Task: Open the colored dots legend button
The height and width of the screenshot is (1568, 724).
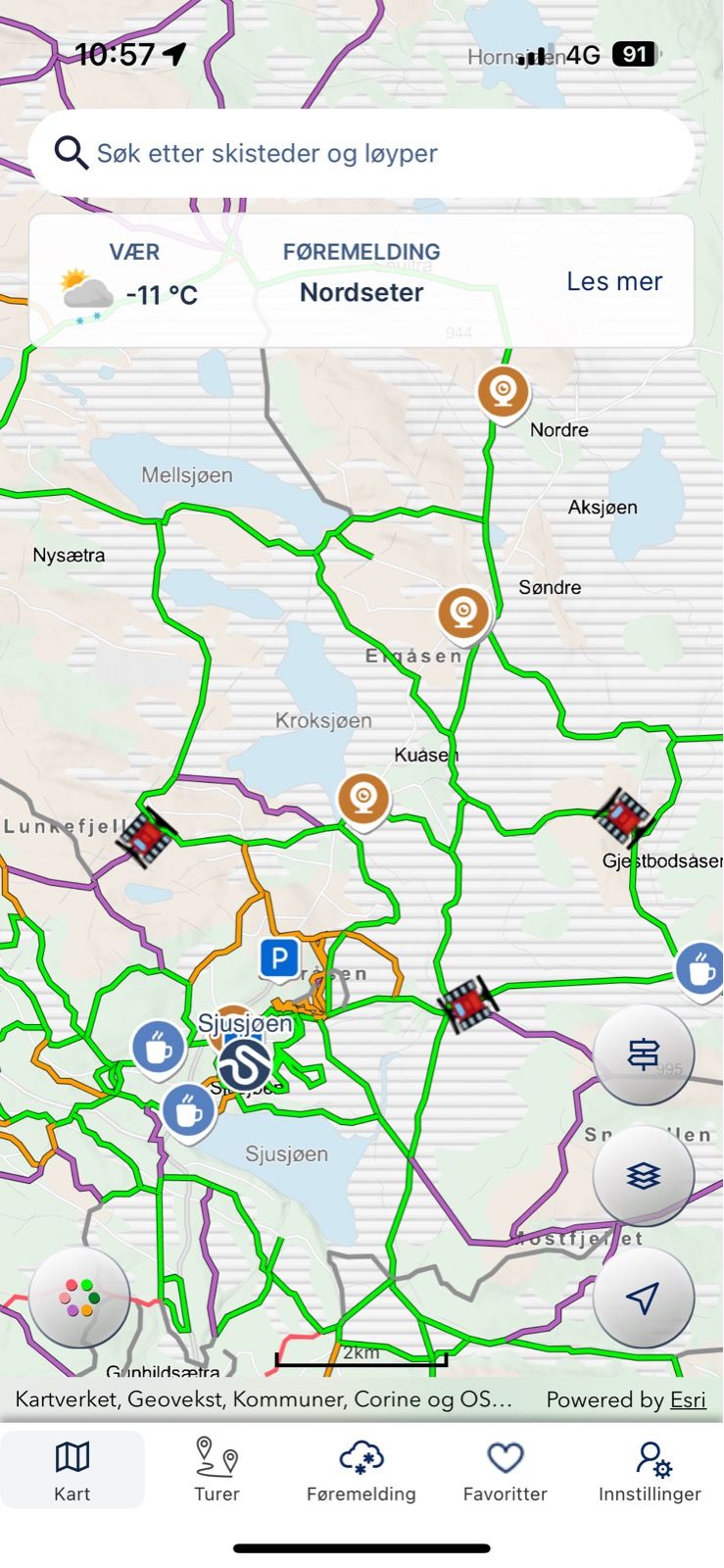Action: tap(79, 1298)
